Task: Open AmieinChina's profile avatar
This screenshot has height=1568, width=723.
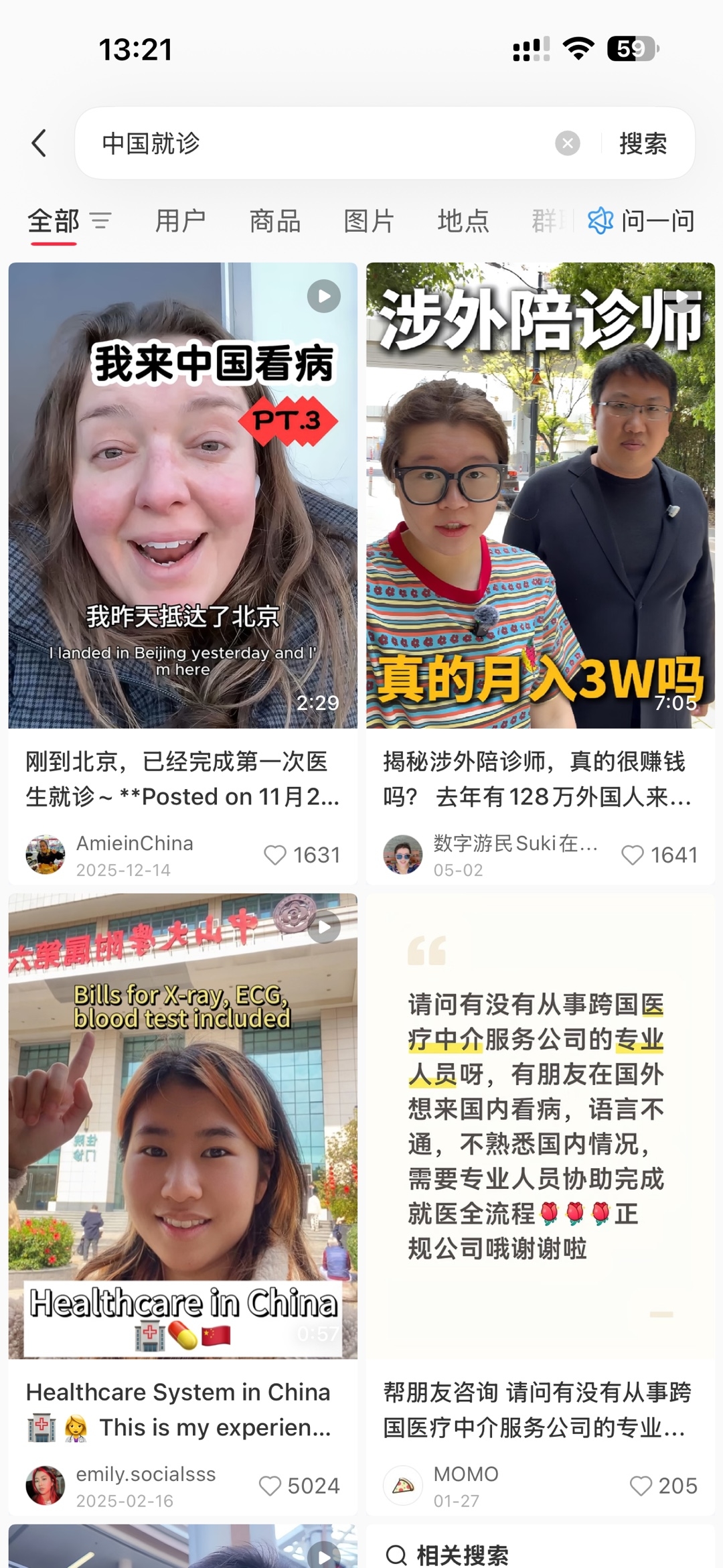Action: 46,855
